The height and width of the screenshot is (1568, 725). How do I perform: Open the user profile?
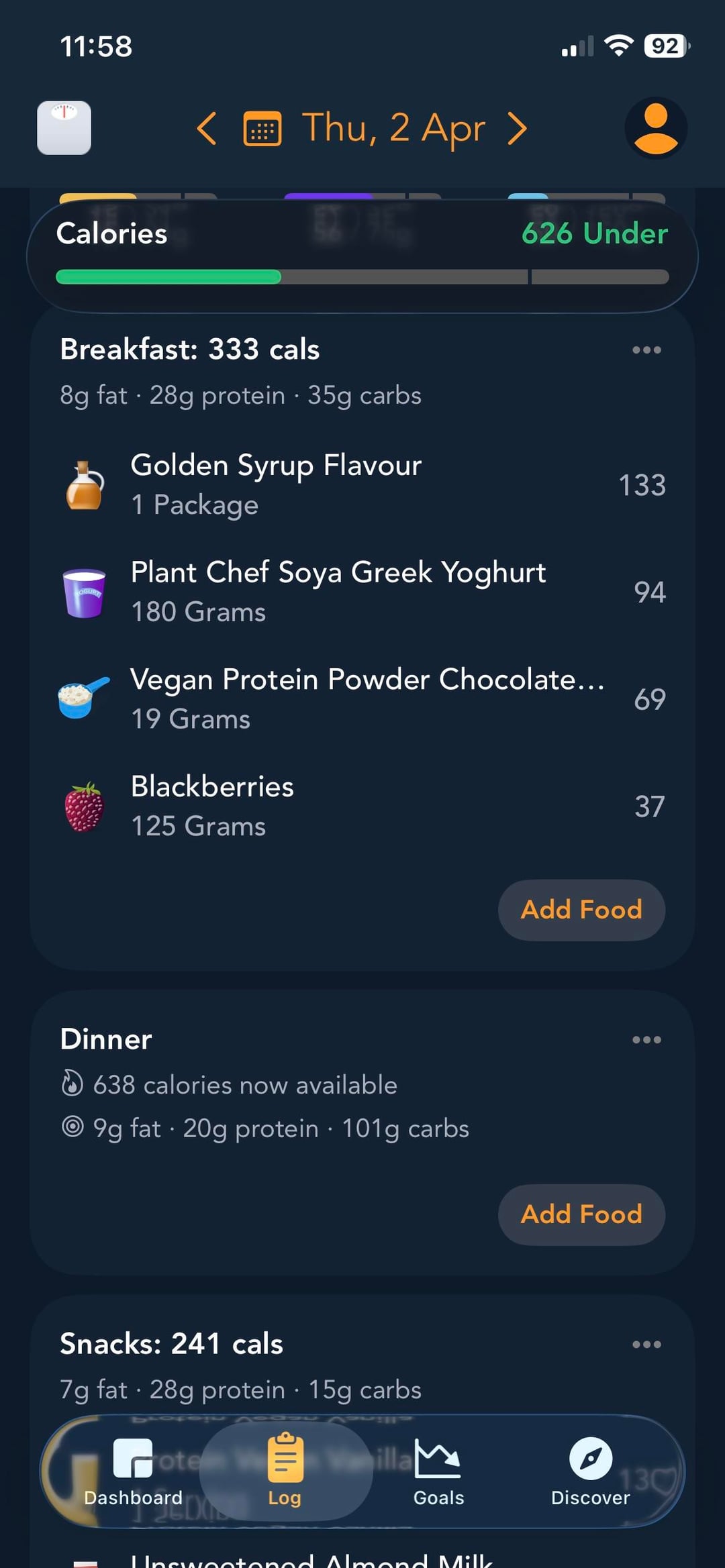(655, 128)
